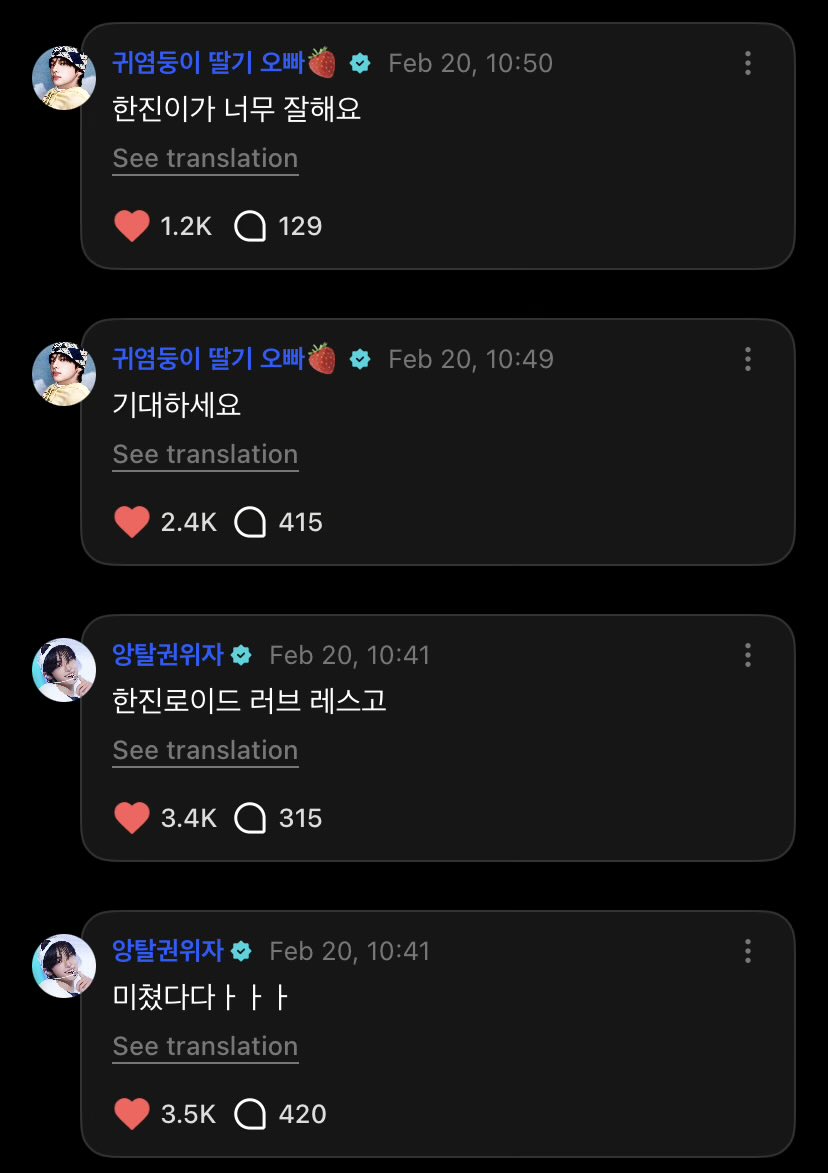This screenshot has height=1173, width=828.
Task: Open more options for "한진로이드 러브 레스고"
Action: tap(748, 655)
